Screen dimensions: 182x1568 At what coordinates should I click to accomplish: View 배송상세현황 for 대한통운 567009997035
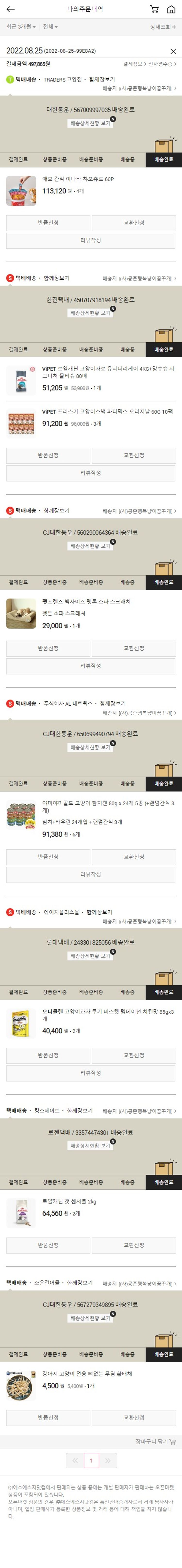click(x=91, y=123)
